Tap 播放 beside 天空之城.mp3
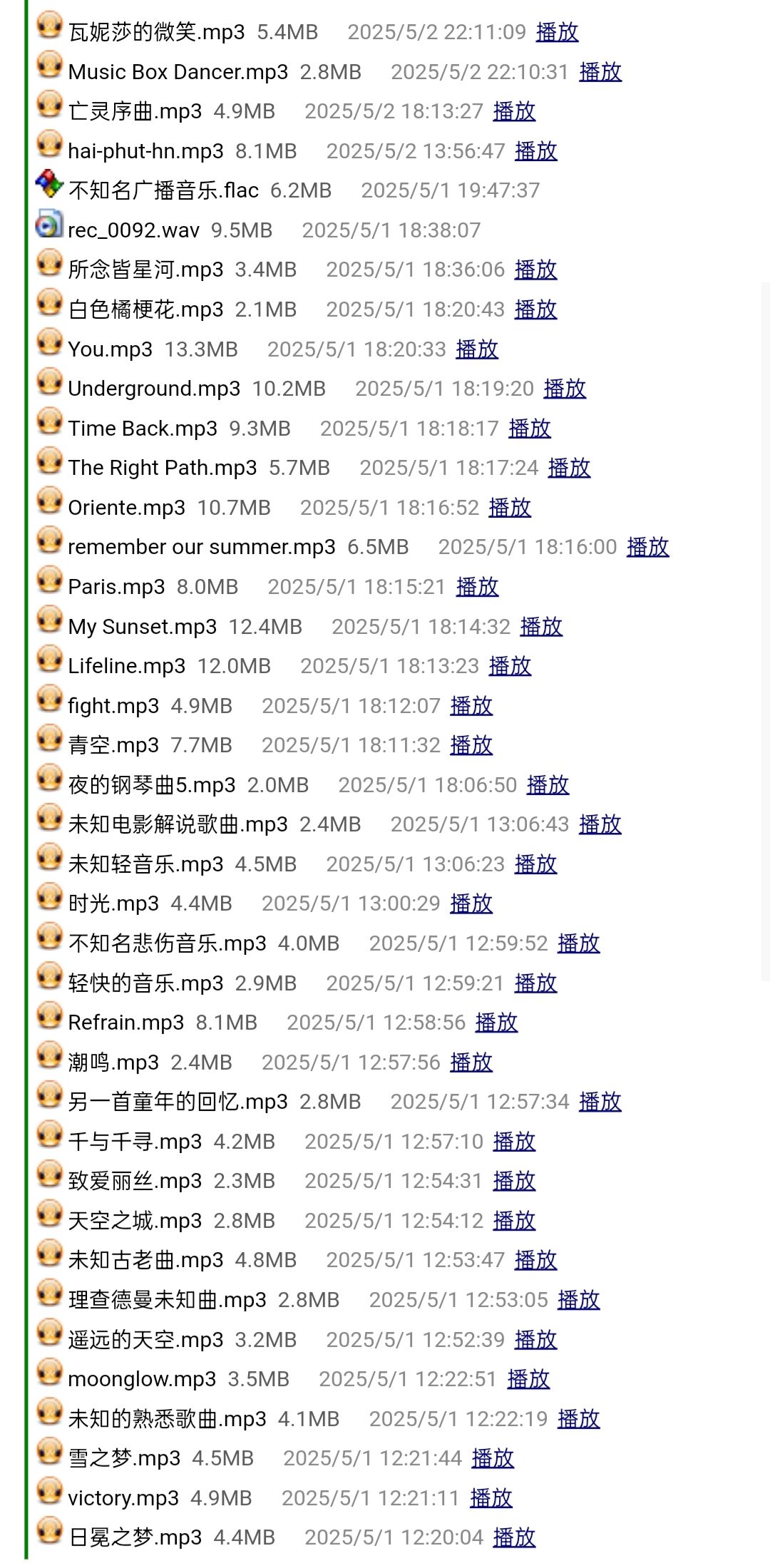This screenshot has height=1568, width=770. tap(514, 1221)
